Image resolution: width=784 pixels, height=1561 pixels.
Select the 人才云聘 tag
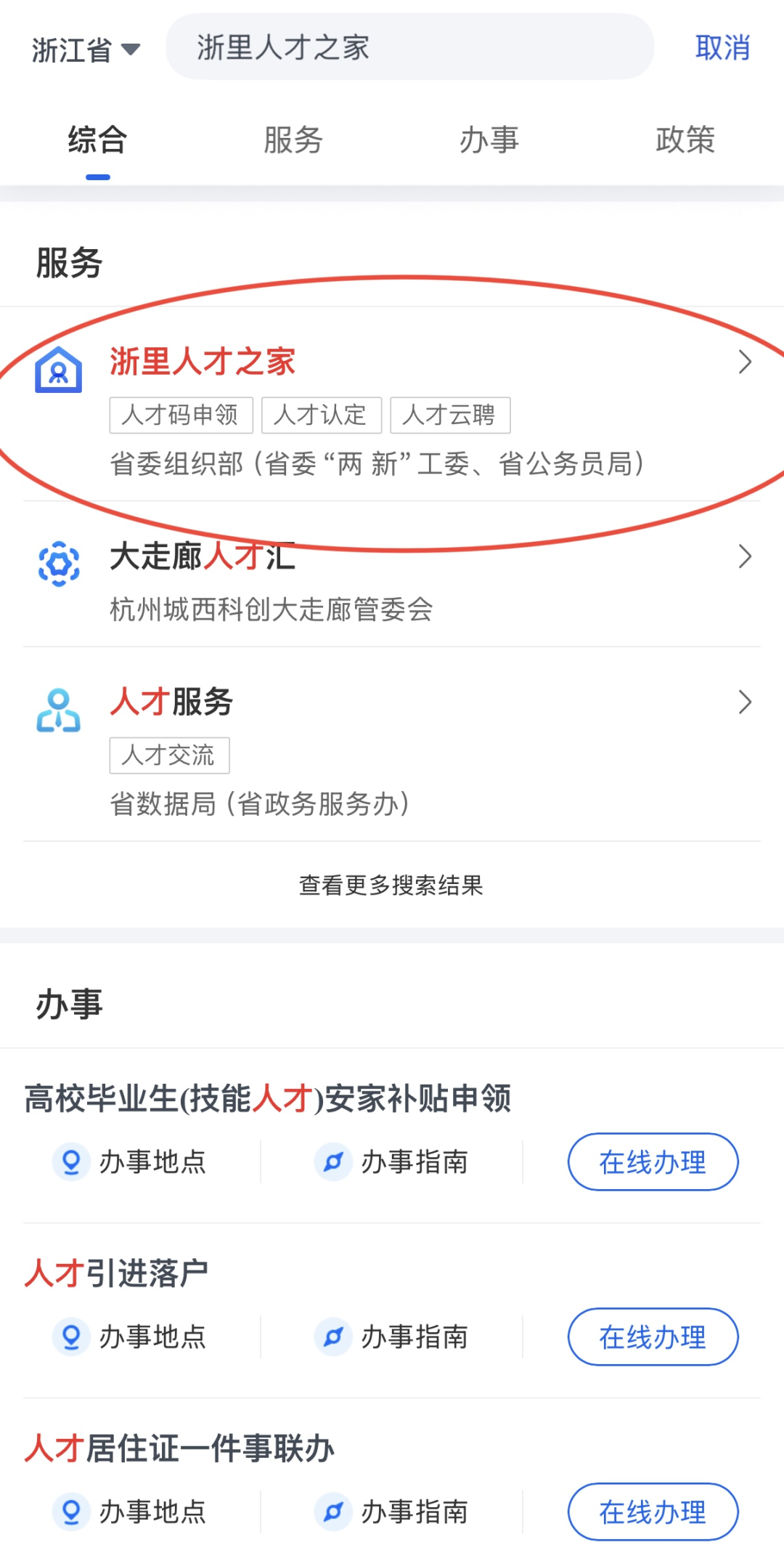point(450,415)
